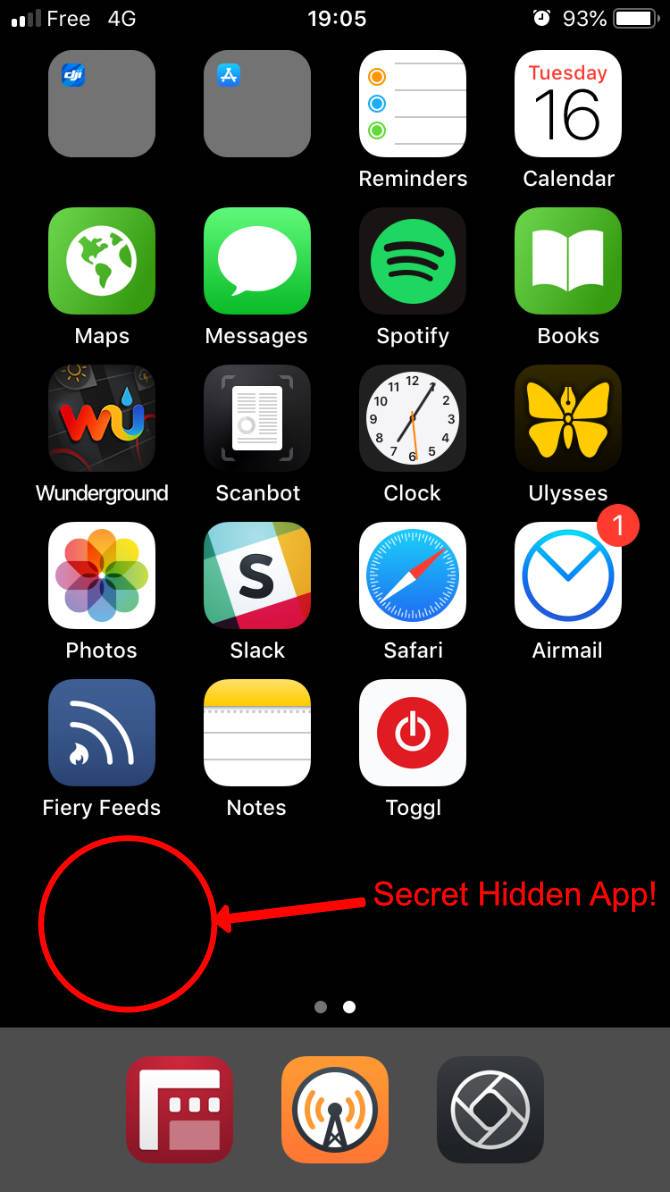This screenshot has width=670, height=1192.
Task: Open the Messages app
Action: pos(257,261)
